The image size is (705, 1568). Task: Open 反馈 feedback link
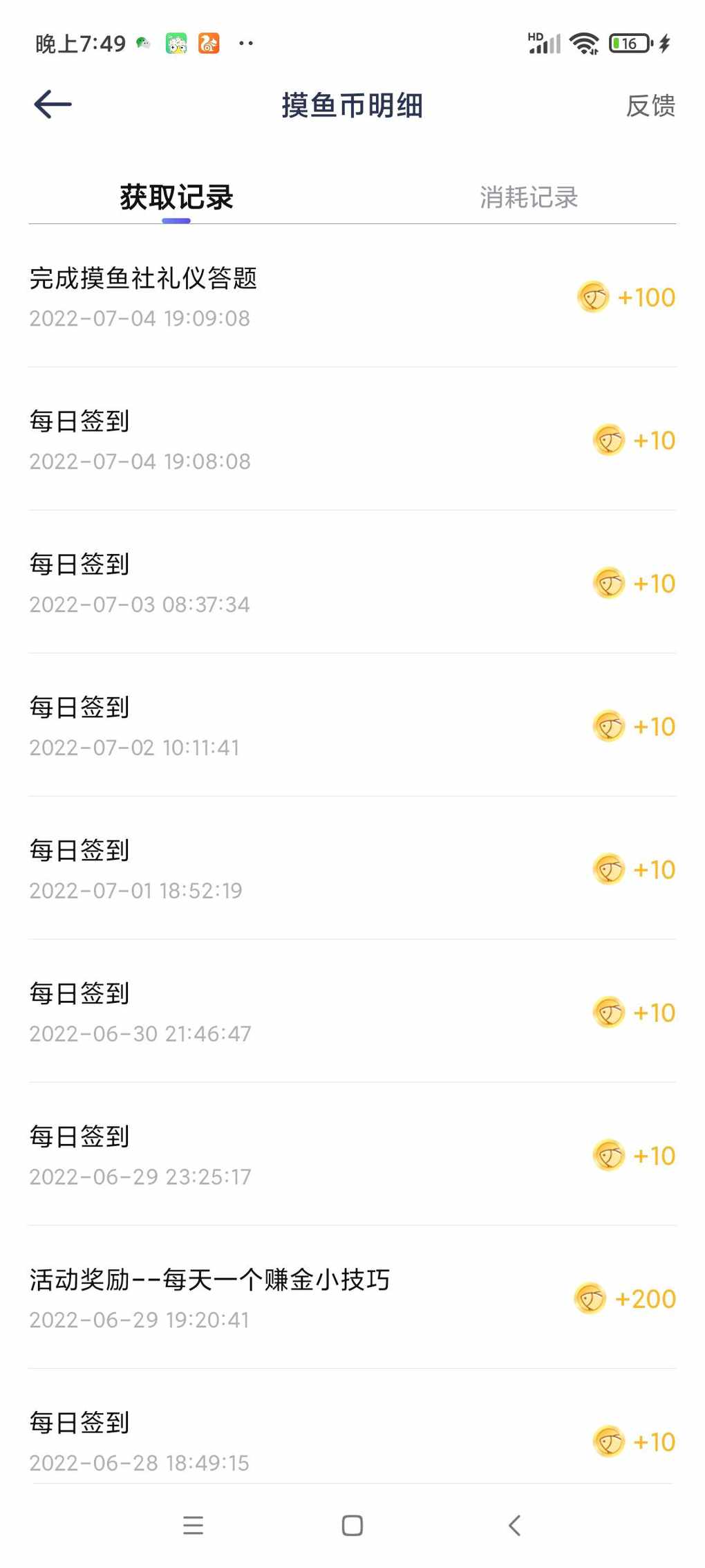click(650, 106)
